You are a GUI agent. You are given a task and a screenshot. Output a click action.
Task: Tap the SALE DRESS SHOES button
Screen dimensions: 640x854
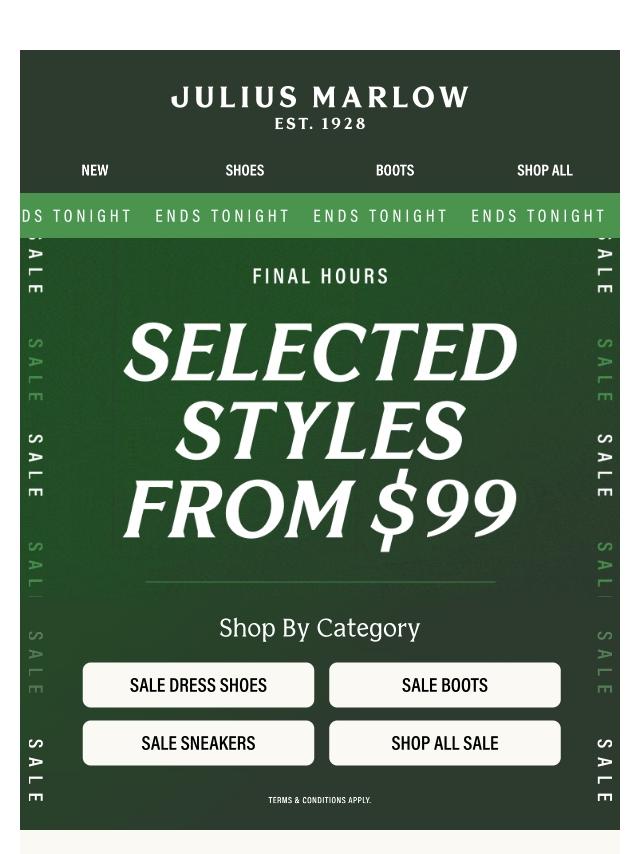[x=198, y=685]
